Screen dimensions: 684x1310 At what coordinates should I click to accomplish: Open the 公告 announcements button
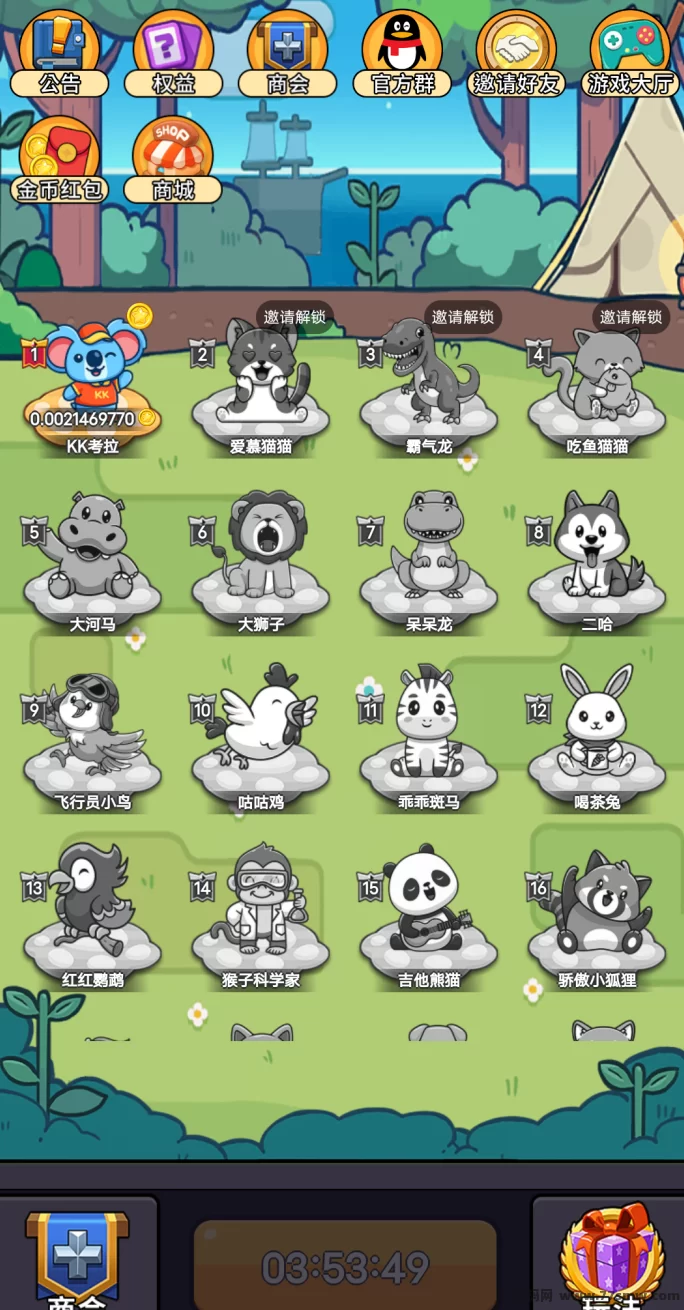(x=59, y=52)
